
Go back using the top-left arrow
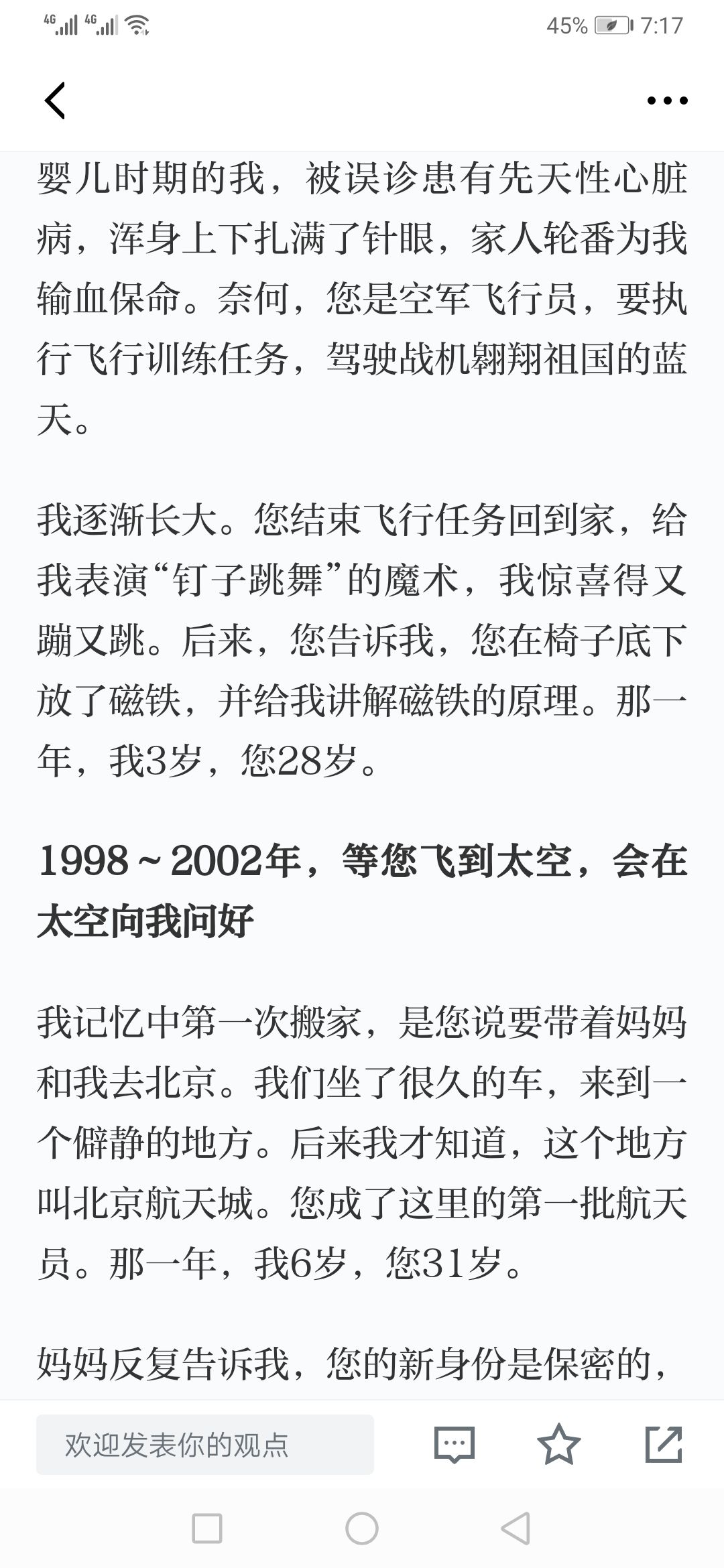pyautogui.click(x=55, y=101)
